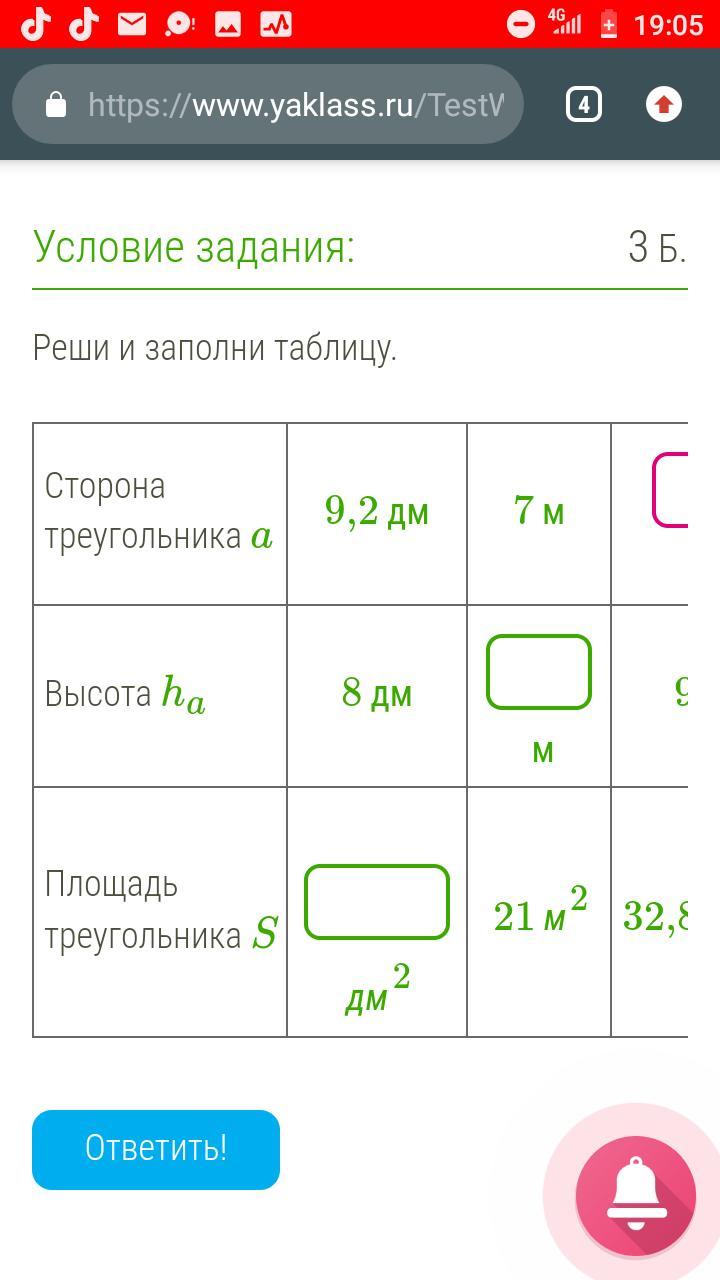Screen dimensions: 720x1280
Task: Open the pink notification bell button
Action: (x=636, y=1195)
